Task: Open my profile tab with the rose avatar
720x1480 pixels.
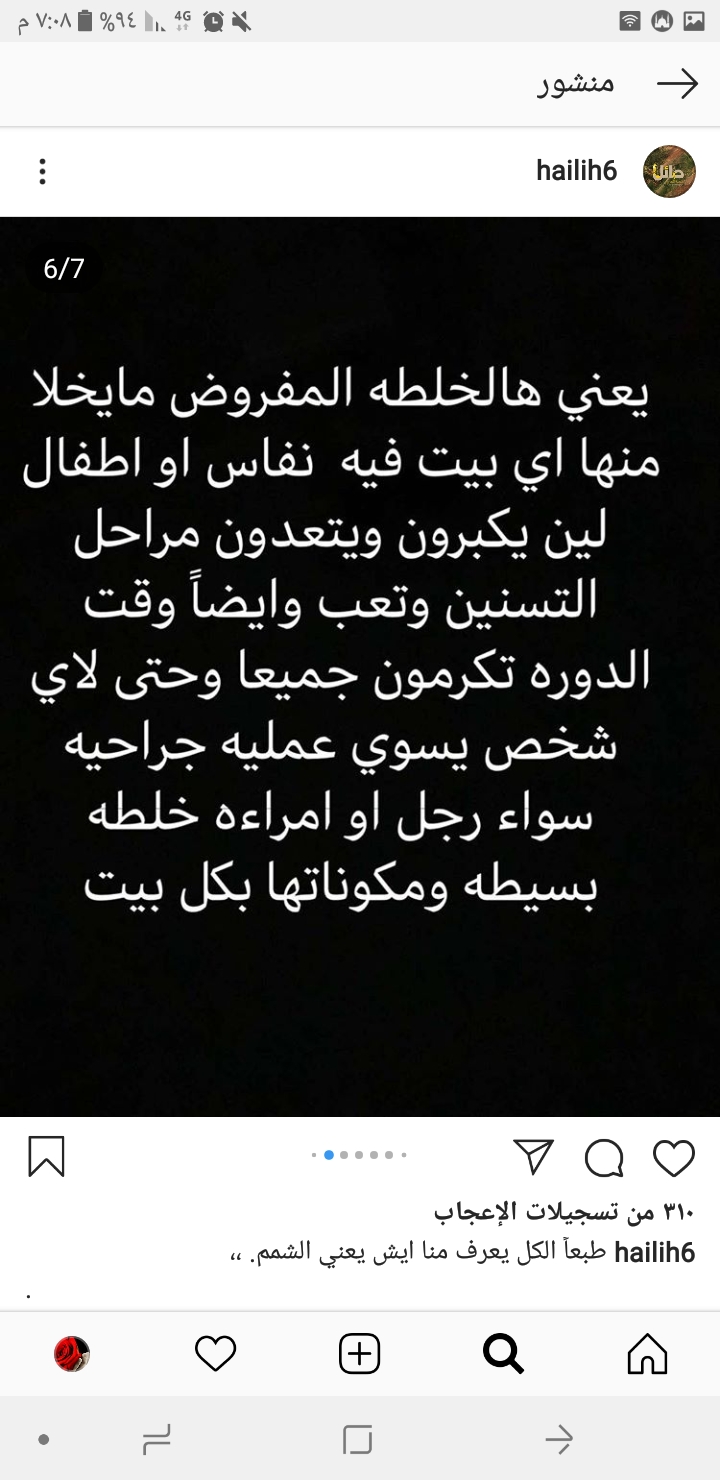Action: [x=72, y=1354]
